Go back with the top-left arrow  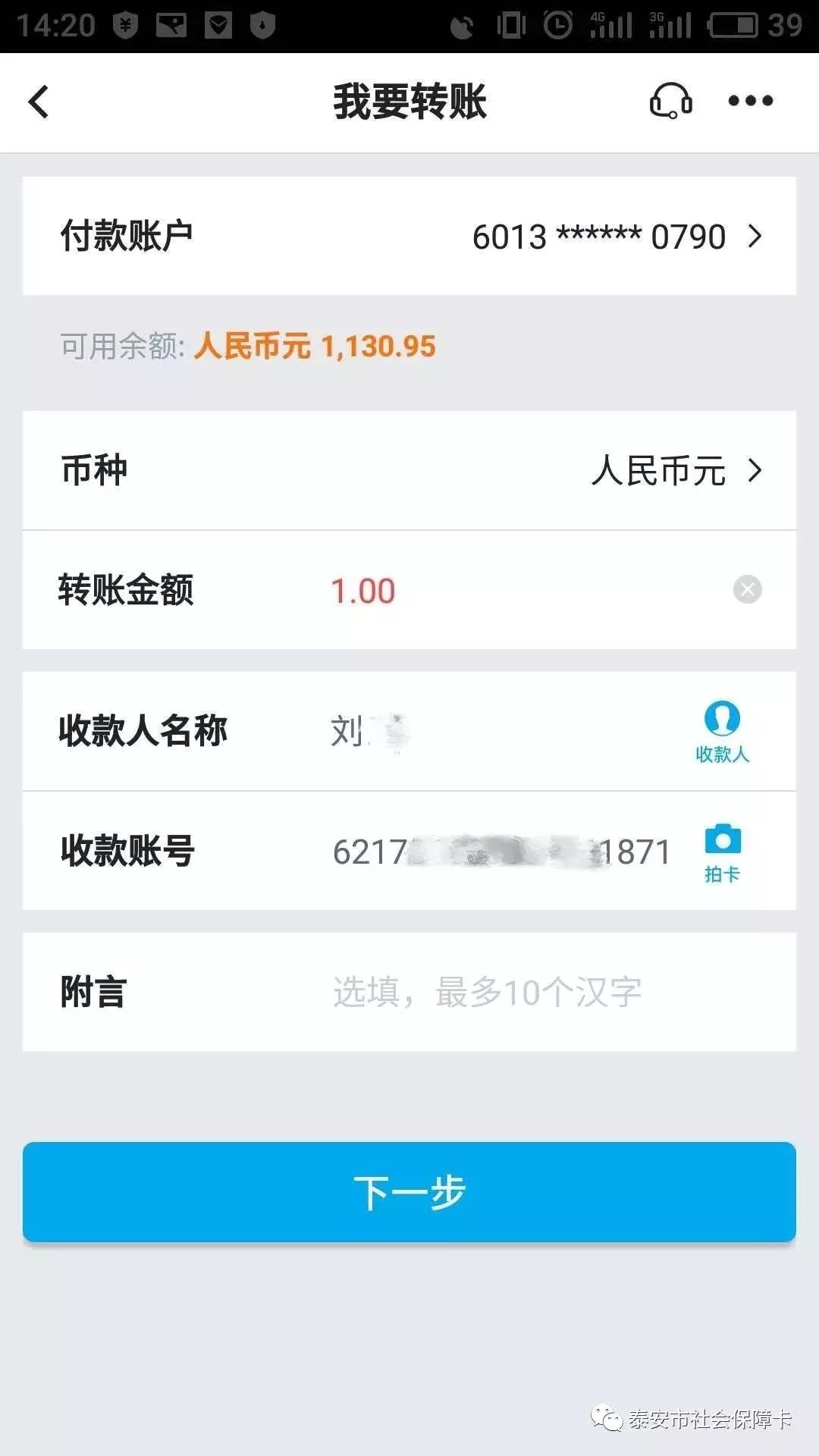coord(39,102)
